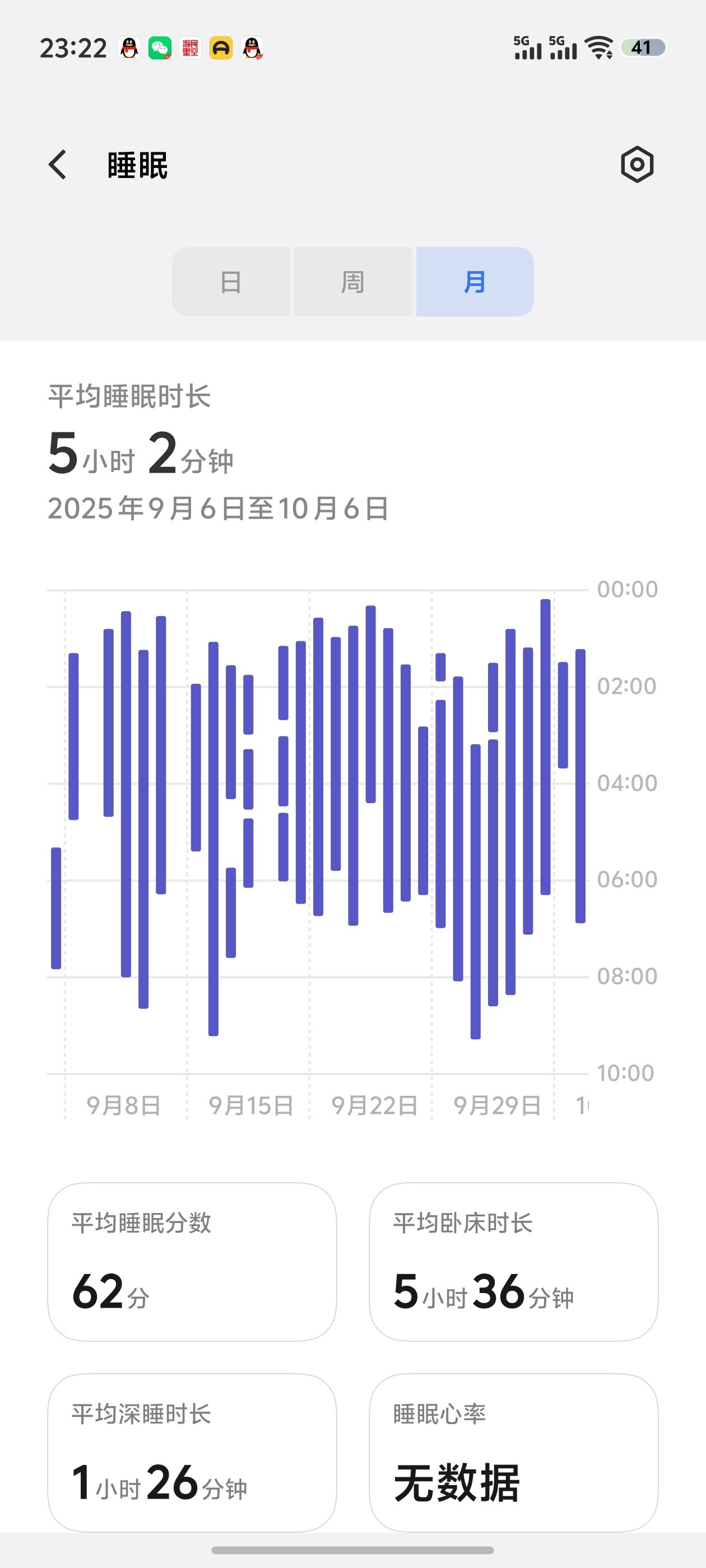
Task: Go back from the 睡眠 page
Action: [x=58, y=165]
